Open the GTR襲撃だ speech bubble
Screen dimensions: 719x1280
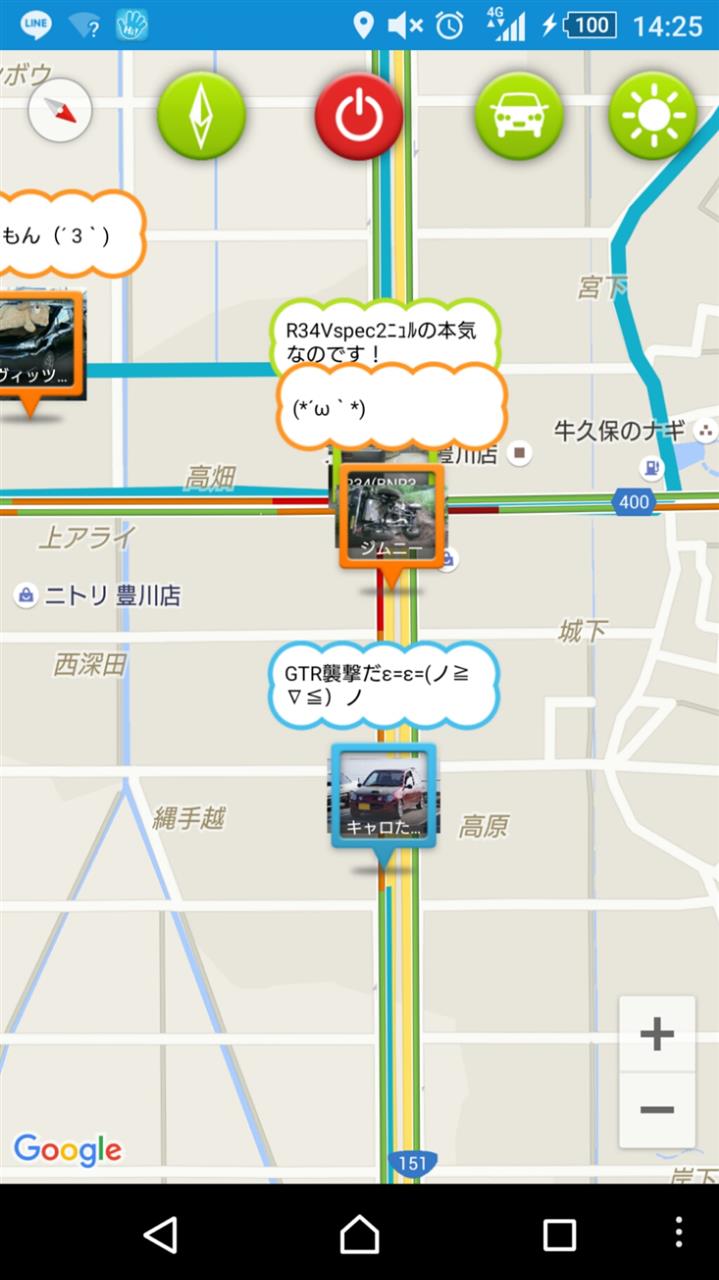383,686
